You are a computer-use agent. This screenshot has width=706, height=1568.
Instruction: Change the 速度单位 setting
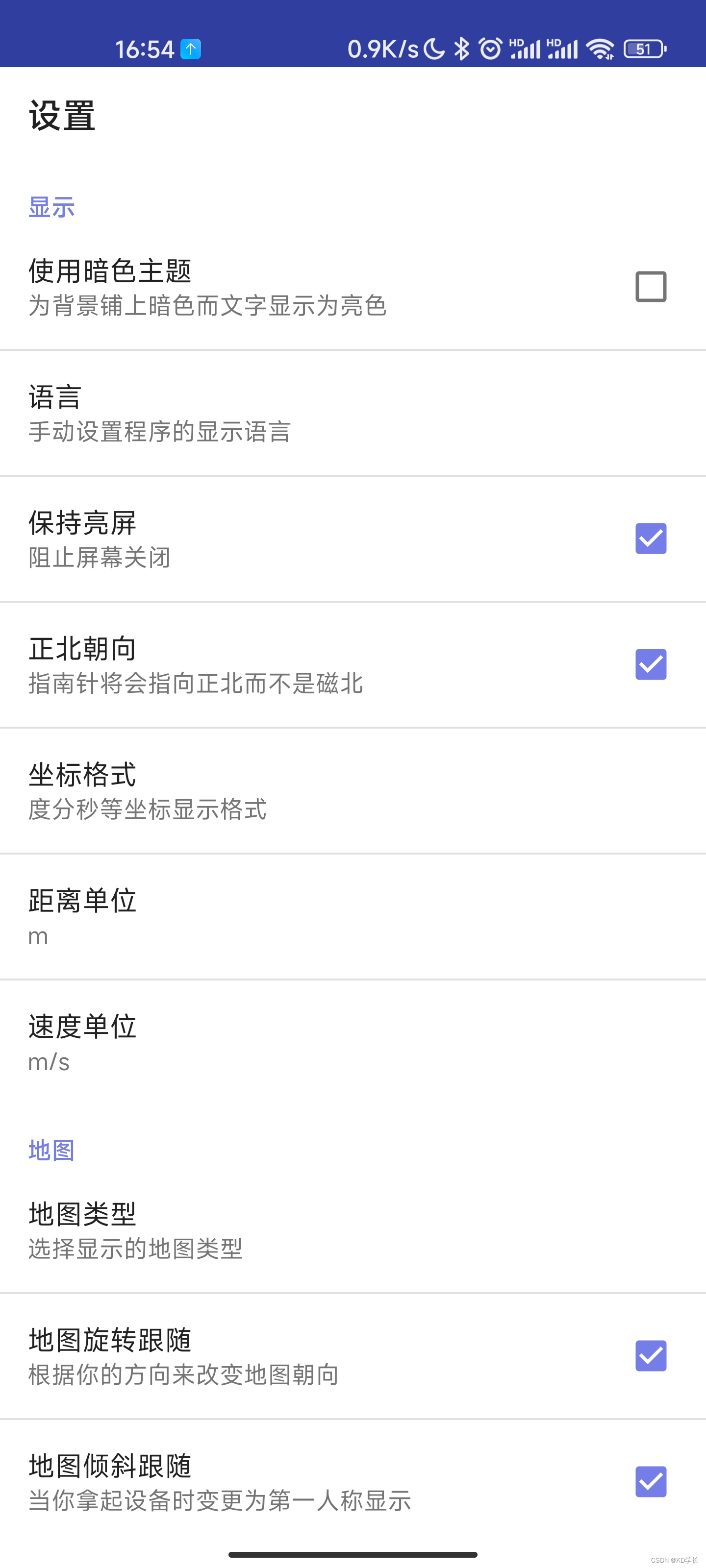click(x=82, y=1043)
